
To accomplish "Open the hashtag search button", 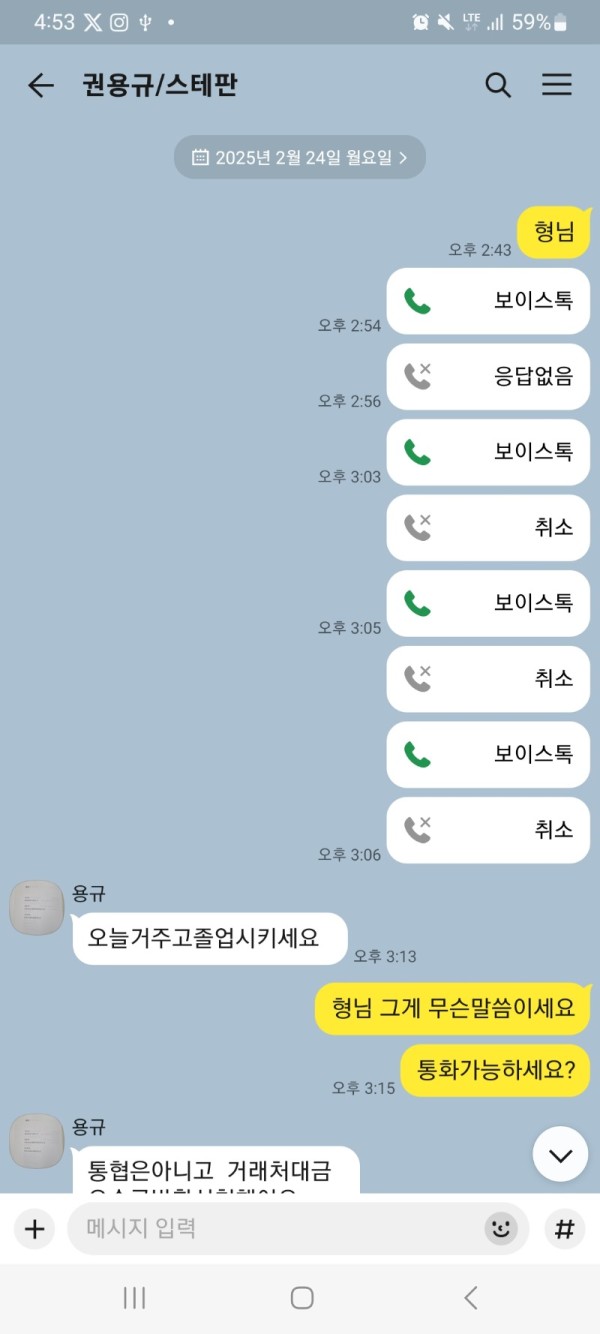I will tap(565, 1228).
